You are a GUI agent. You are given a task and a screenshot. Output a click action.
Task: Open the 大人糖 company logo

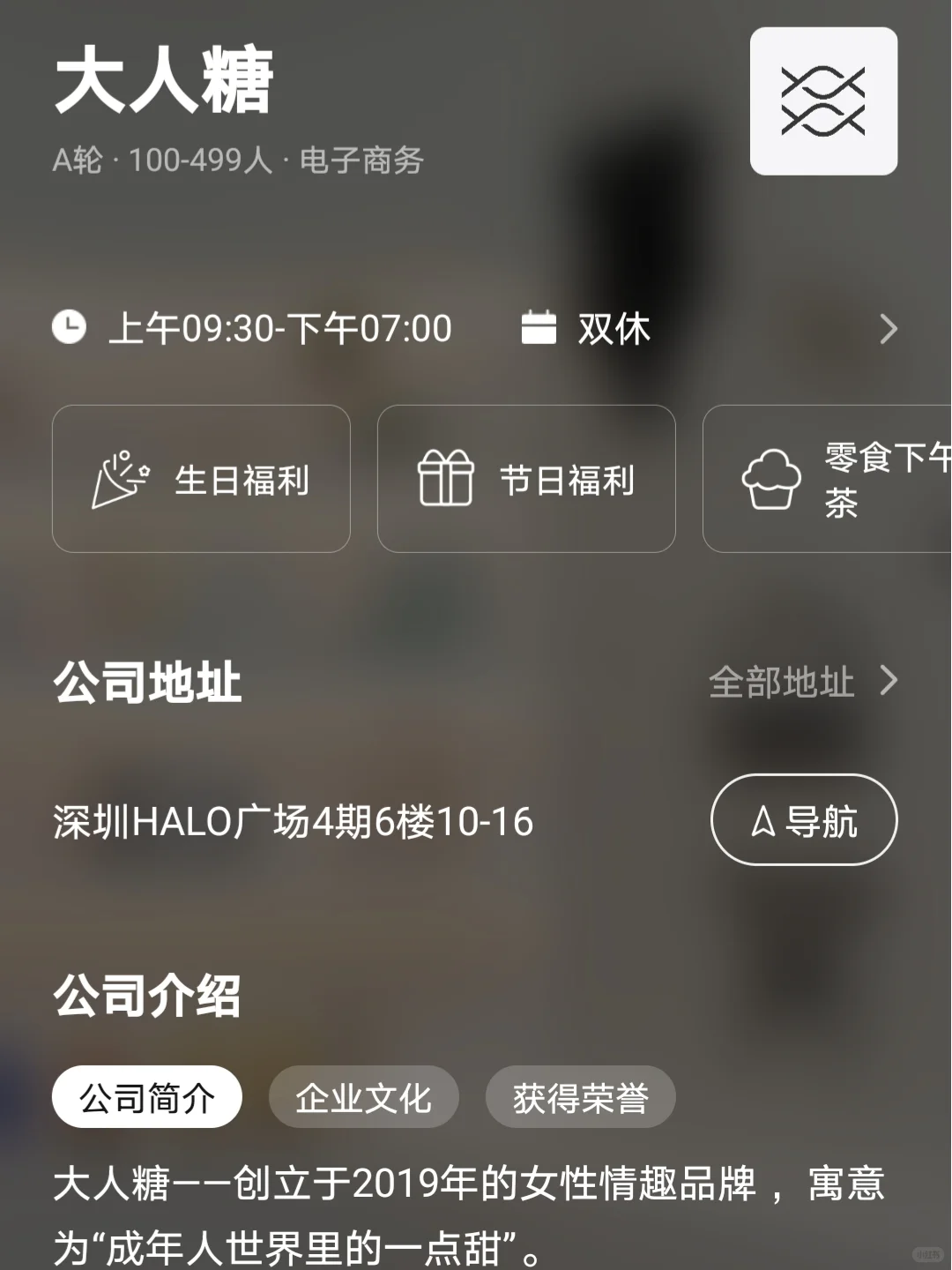823,101
